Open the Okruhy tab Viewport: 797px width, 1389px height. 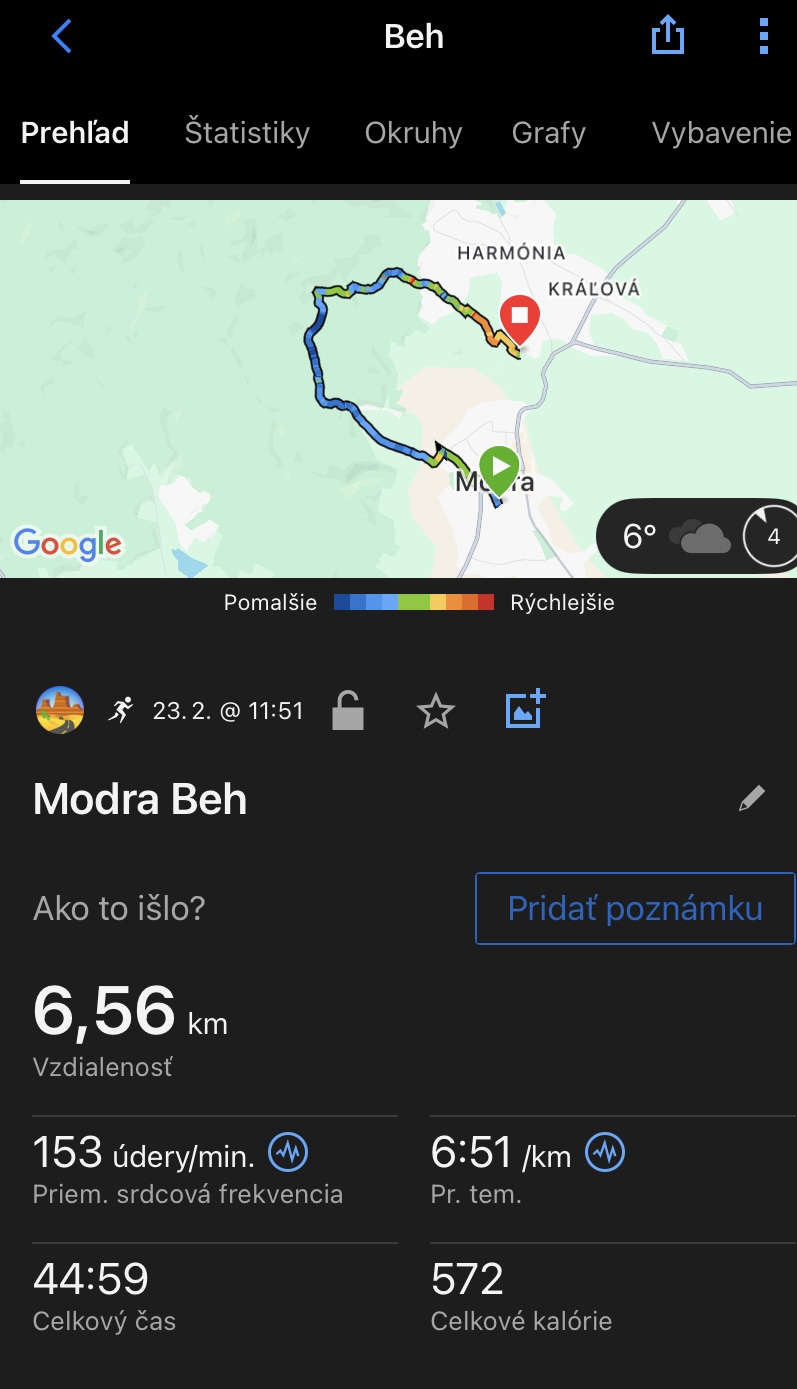pyautogui.click(x=413, y=133)
